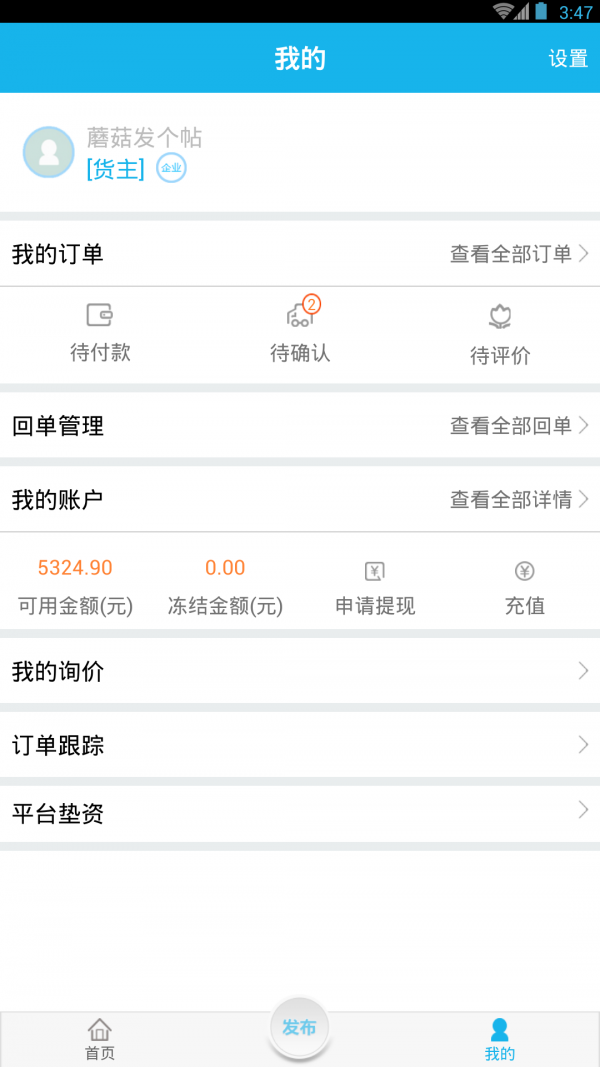600x1067 pixels.
Task: Tap the round 发布 publish button
Action: [299, 1028]
